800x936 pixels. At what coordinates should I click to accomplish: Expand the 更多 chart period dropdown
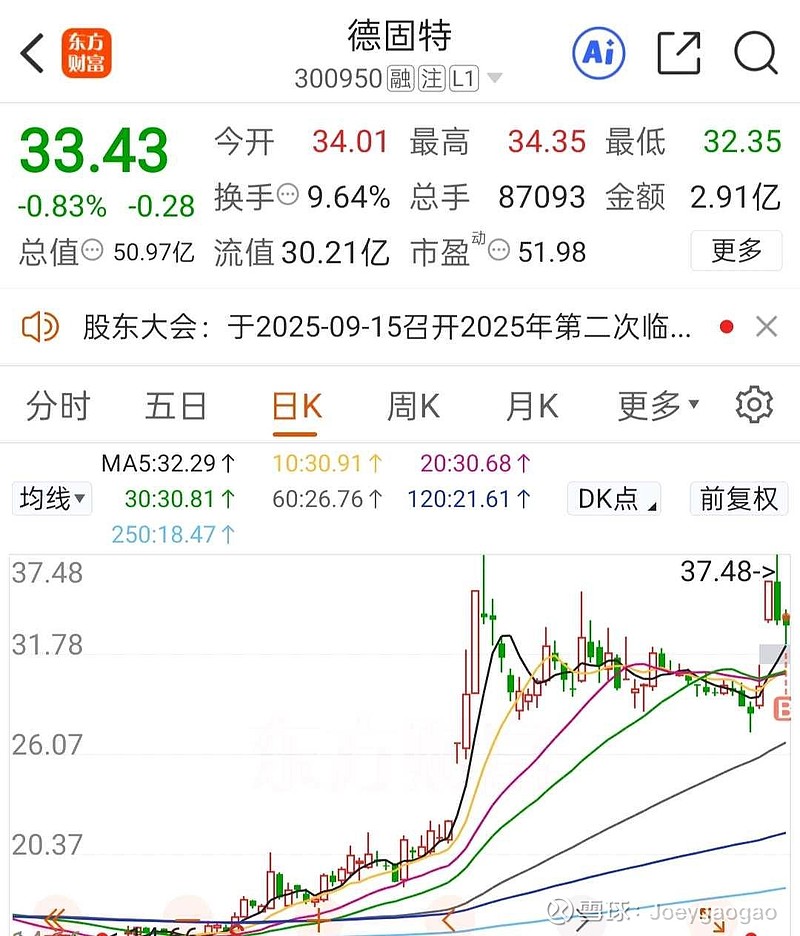pyautogui.click(x=658, y=406)
